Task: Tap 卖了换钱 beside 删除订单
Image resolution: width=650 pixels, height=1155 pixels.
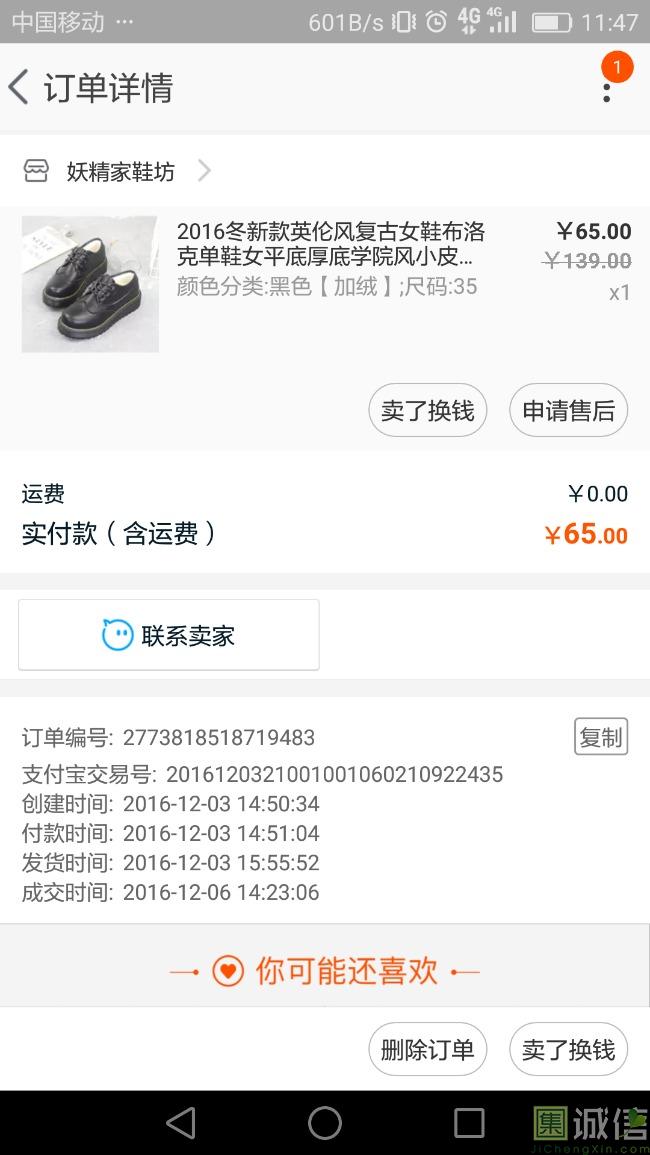Action: tap(568, 1050)
